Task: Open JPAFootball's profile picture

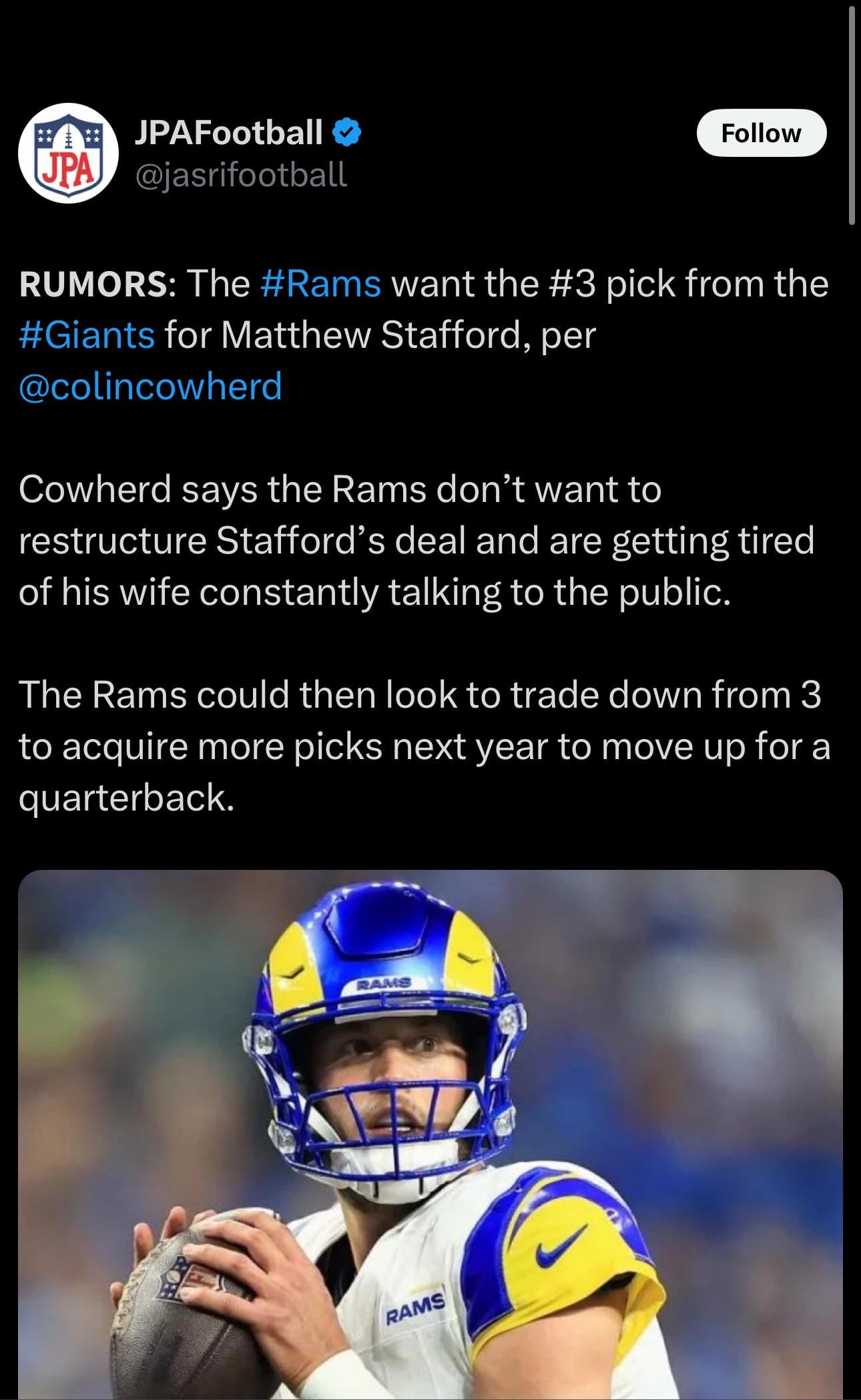Action: point(68,153)
